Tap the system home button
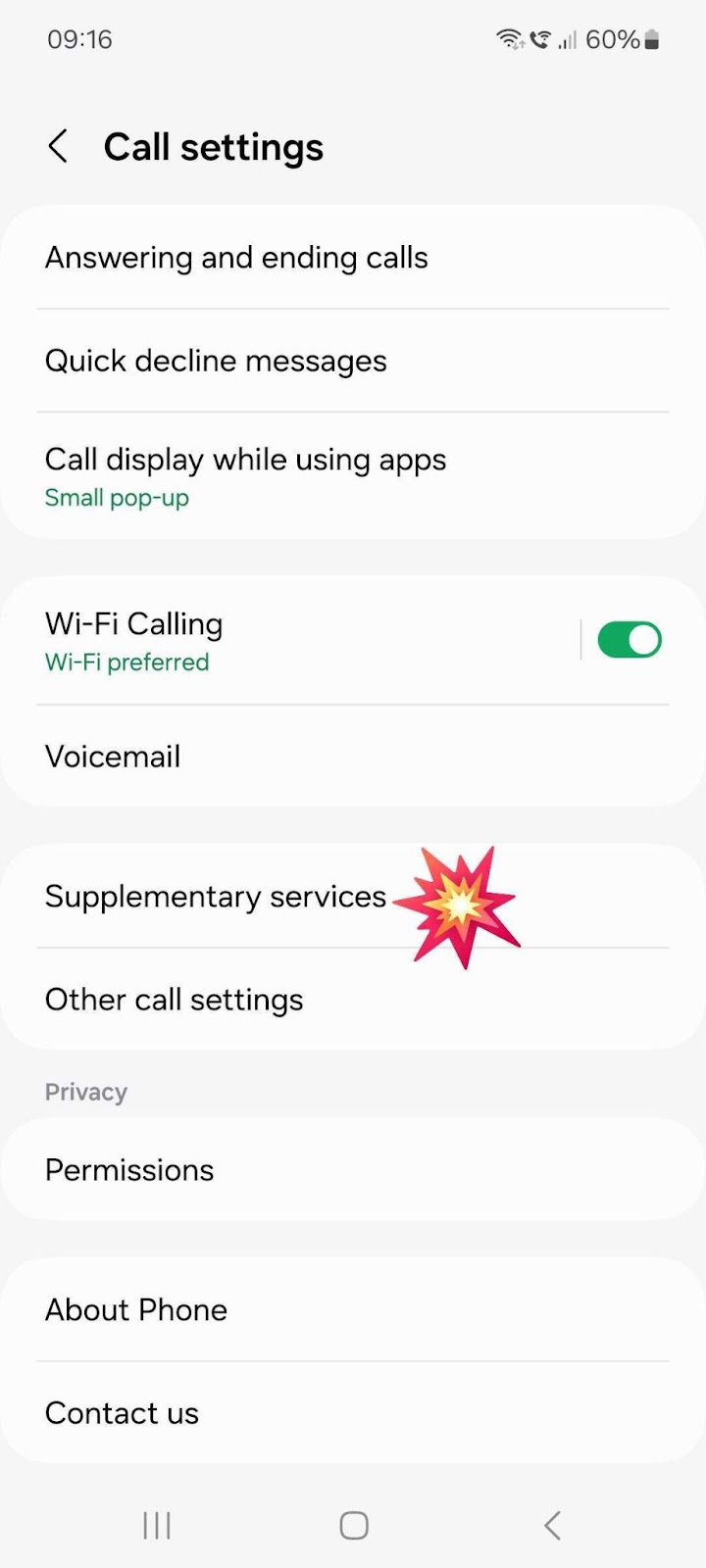 [x=354, y=1525]
